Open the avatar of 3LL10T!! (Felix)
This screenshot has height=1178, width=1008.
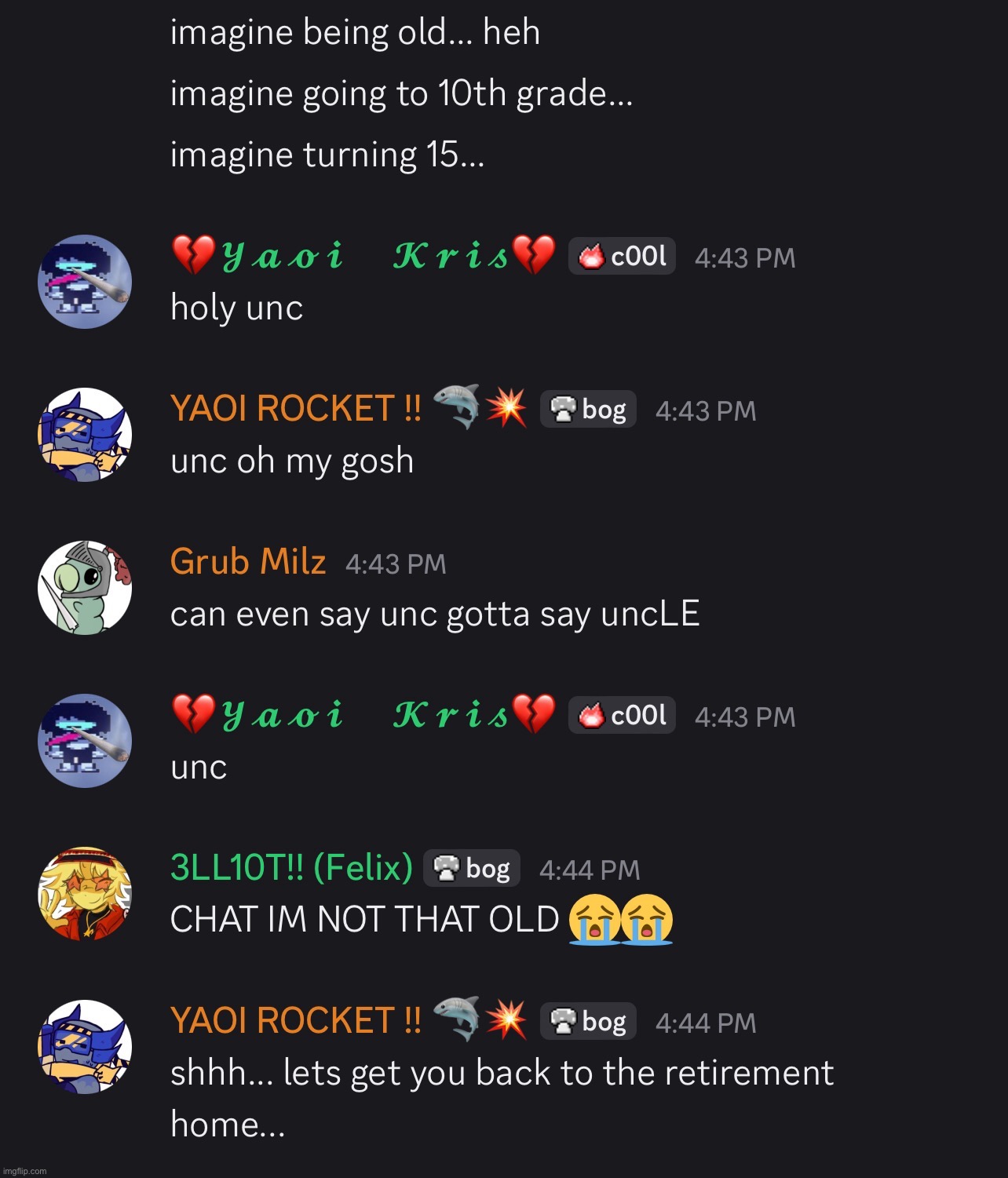(85, 893)
